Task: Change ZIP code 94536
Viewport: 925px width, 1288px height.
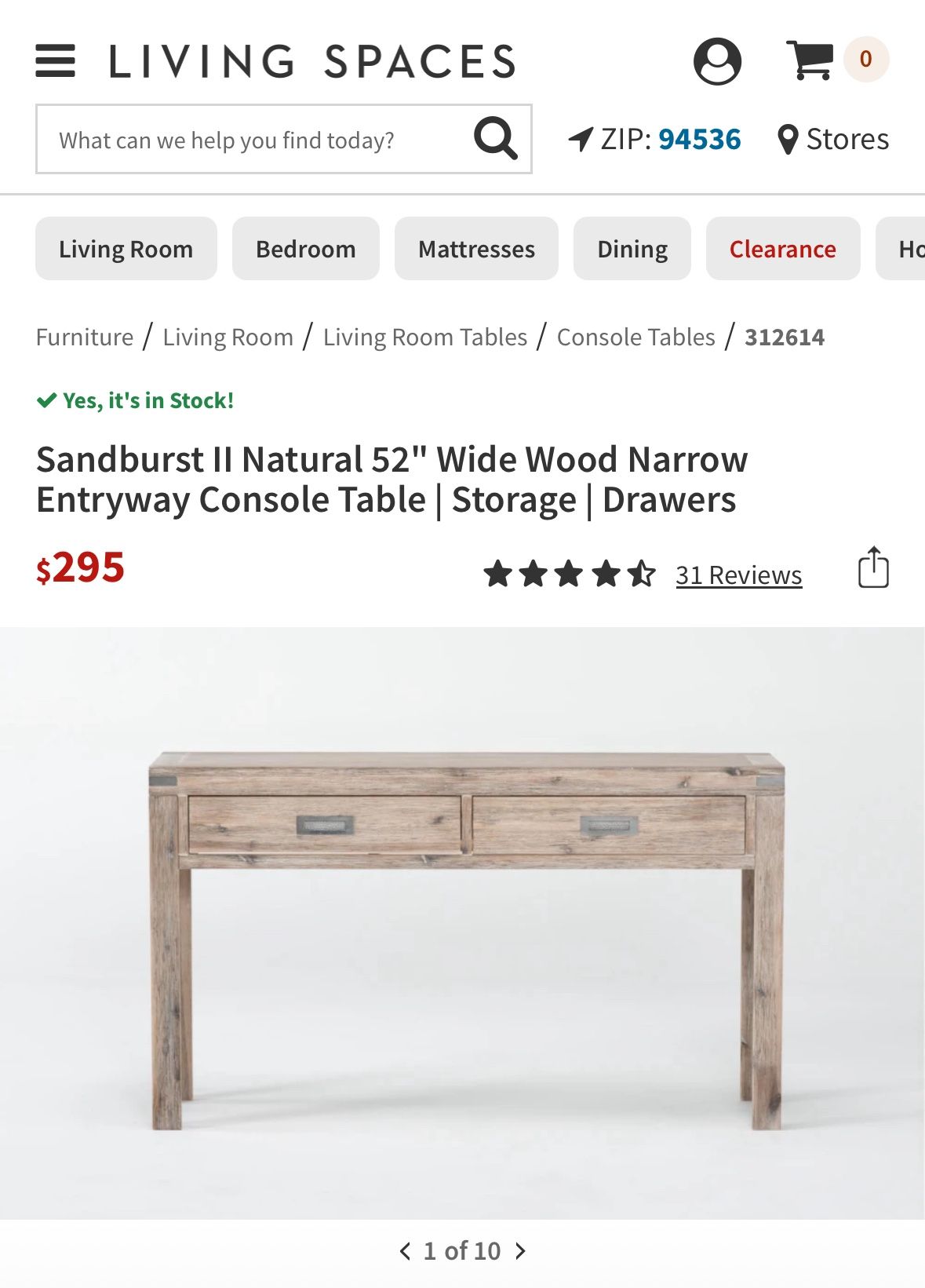Action: (698, 140)
